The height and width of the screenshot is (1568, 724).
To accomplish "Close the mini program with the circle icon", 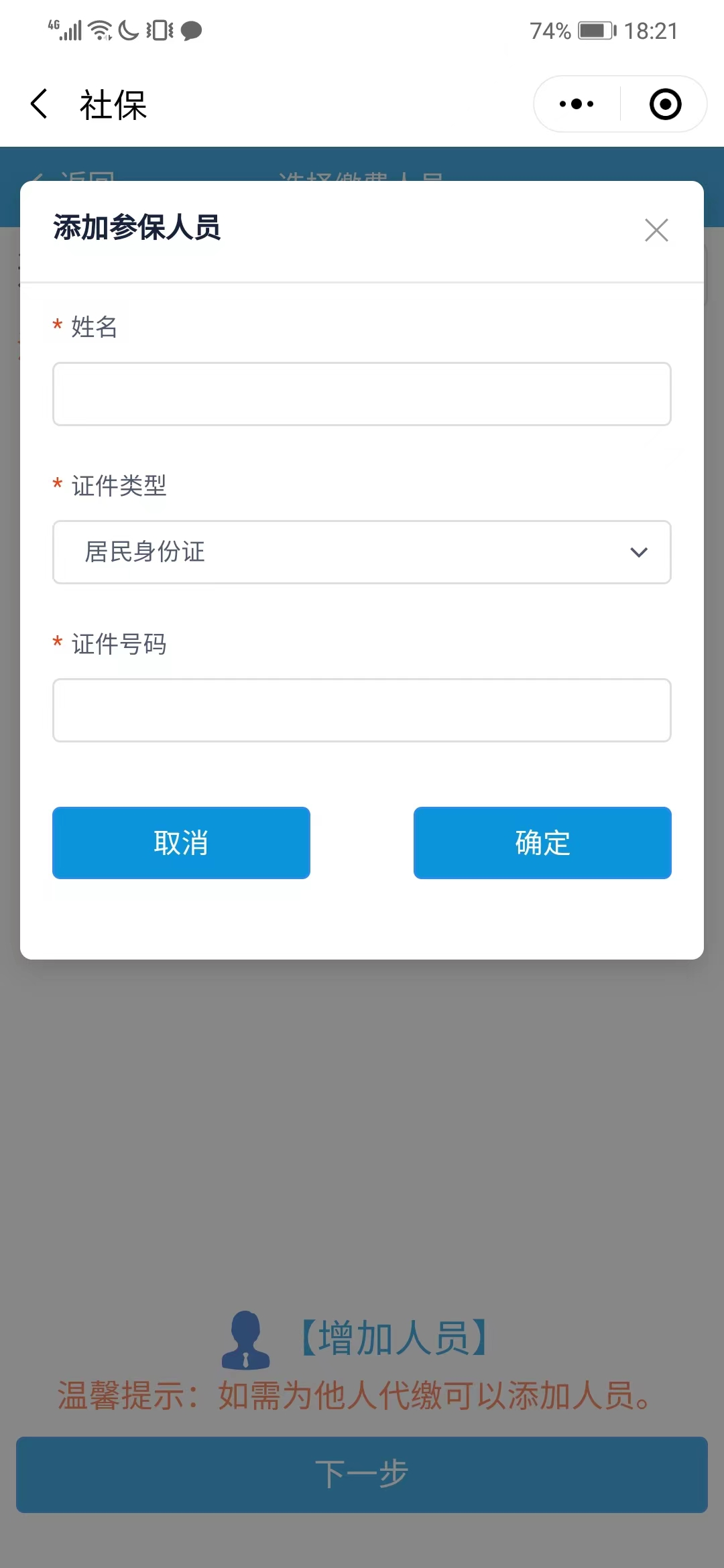I will point(665,105).
